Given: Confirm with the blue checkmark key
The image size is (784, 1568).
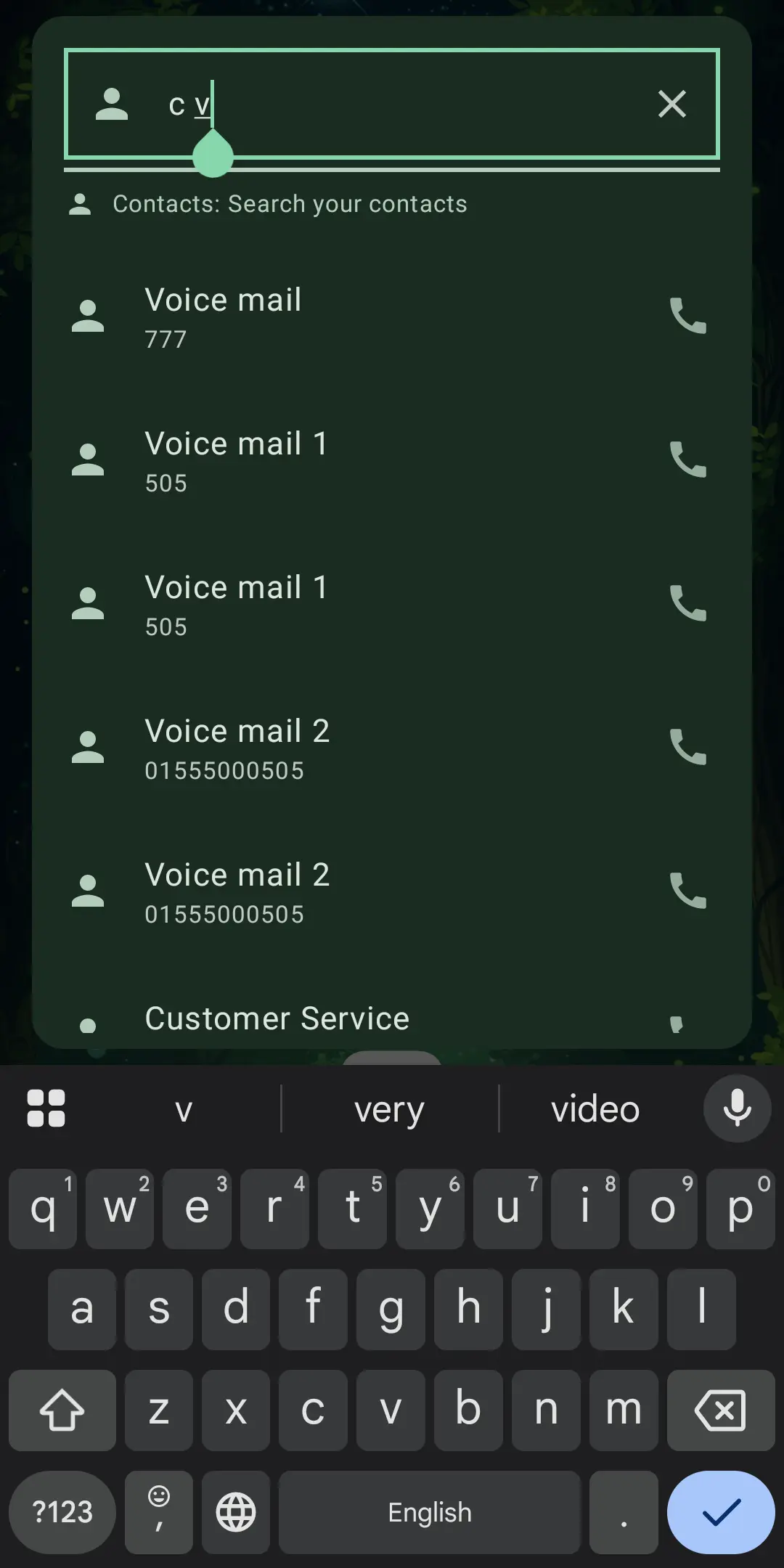Looking at the screenshot, I should (721, 1512).
